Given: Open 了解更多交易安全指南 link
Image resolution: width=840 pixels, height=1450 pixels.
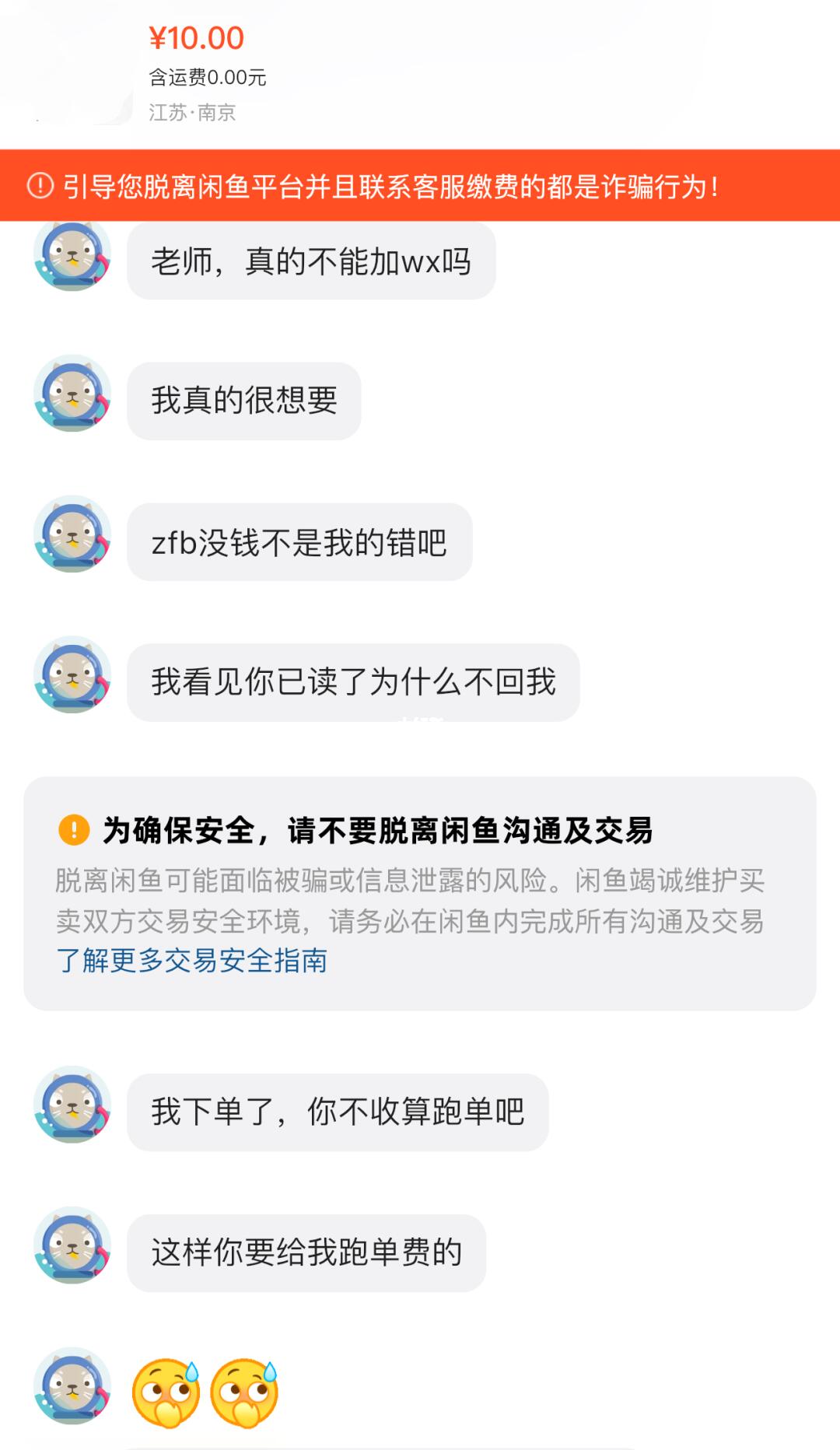Looking at the screenshot, I should (194, 963).
